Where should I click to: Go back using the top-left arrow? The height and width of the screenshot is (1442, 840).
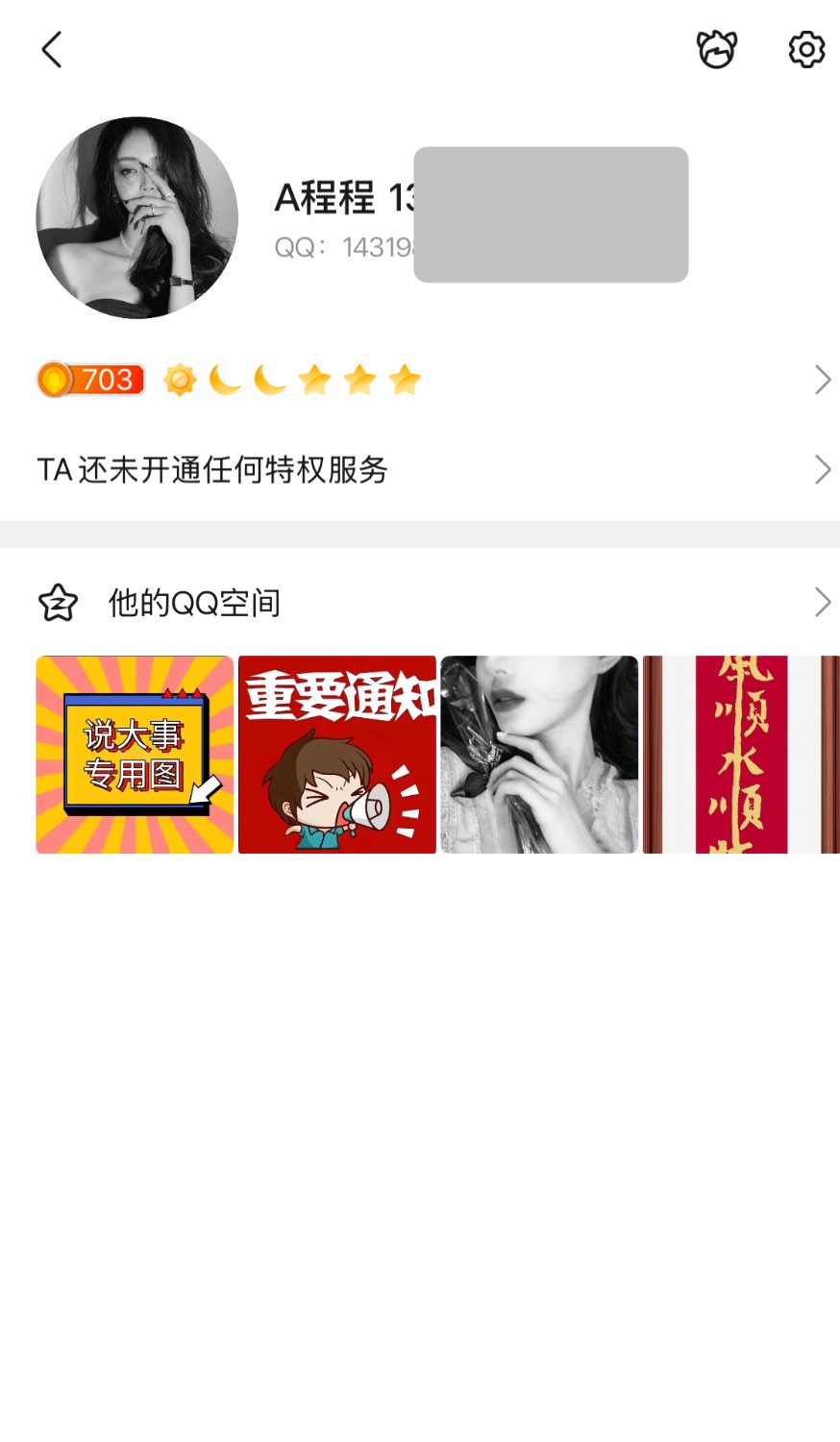pos(52,50)
